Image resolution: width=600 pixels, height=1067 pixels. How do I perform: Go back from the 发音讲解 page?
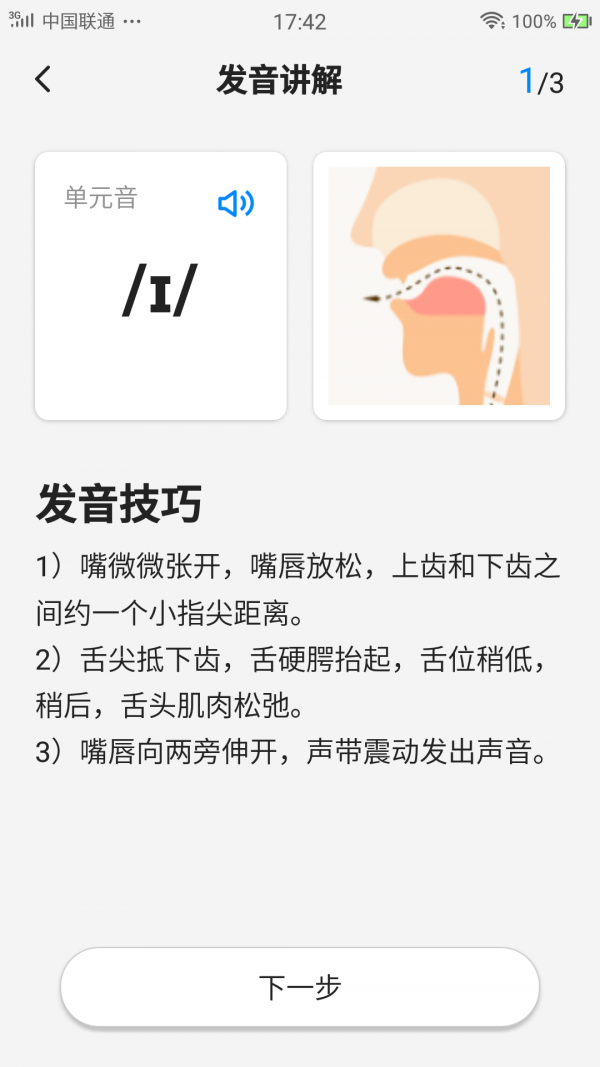pos(42,80)
